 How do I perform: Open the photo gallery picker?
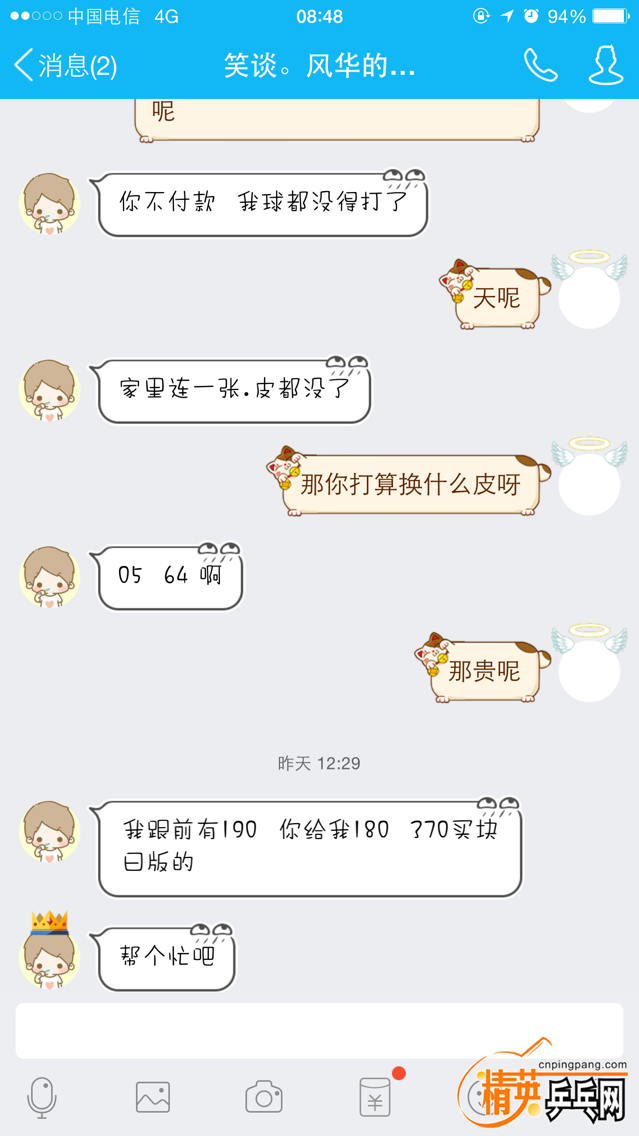click(153, 1097)
